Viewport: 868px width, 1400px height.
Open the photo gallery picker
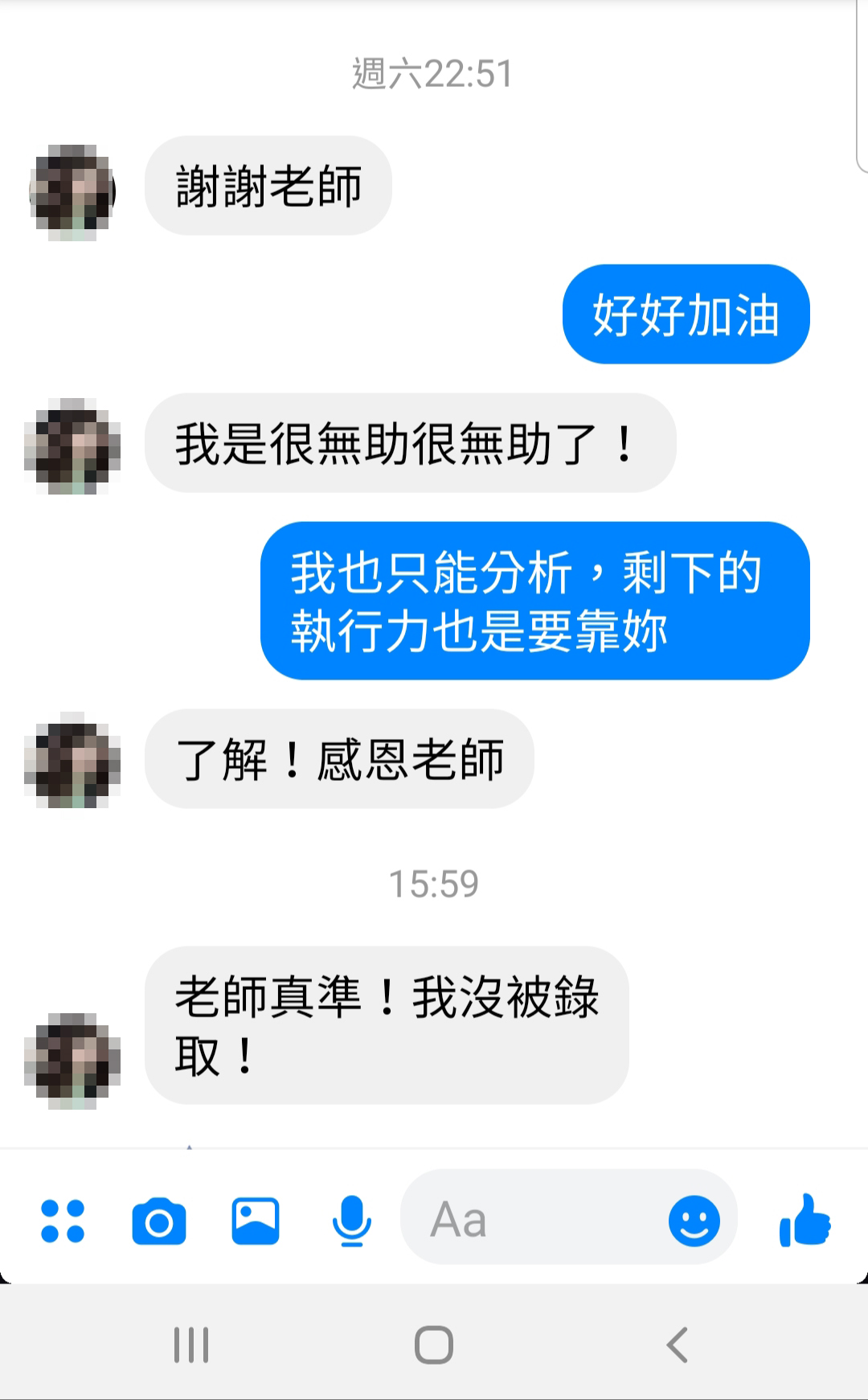point(256,1221)
